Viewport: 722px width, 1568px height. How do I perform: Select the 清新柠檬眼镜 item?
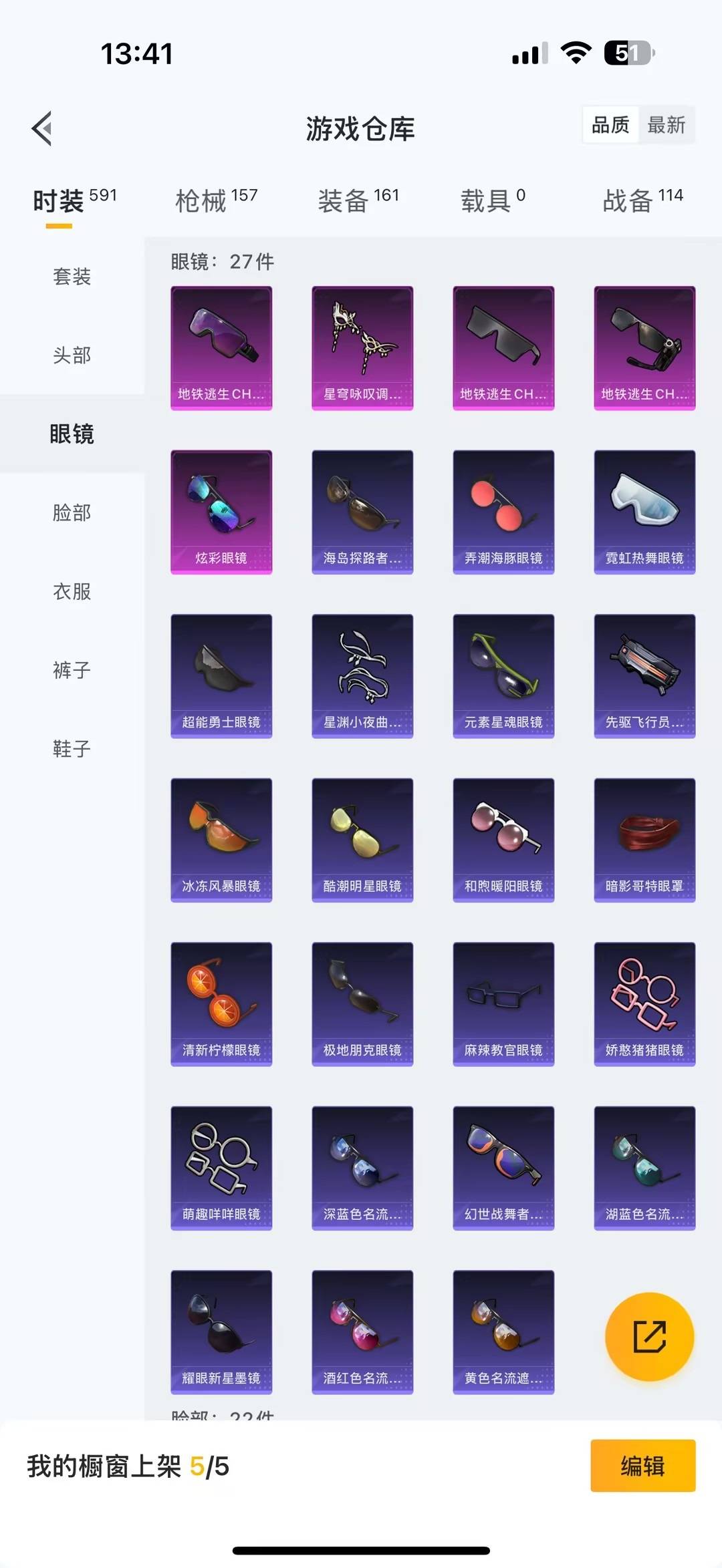(x=221, y=1004)
